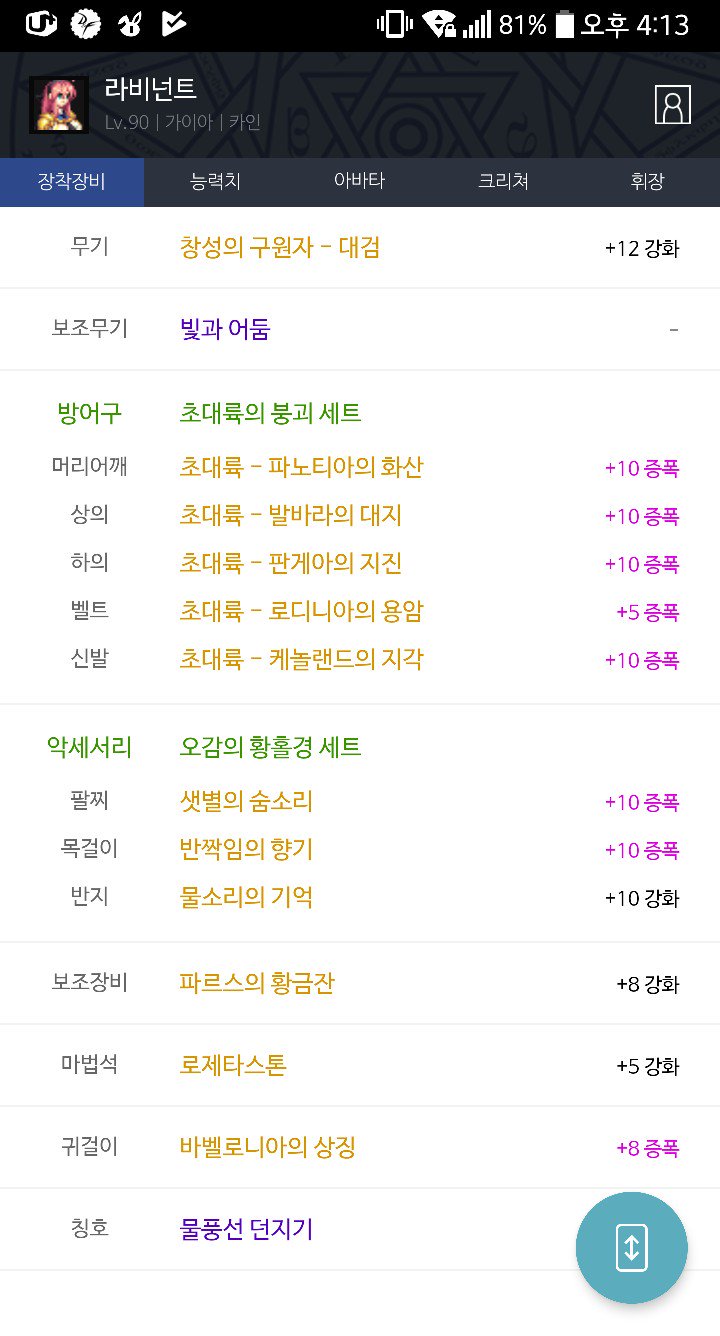
Task: Open 초대륙 - 로디니아의 용암 belt item
Action: click(x=301, y=611)
